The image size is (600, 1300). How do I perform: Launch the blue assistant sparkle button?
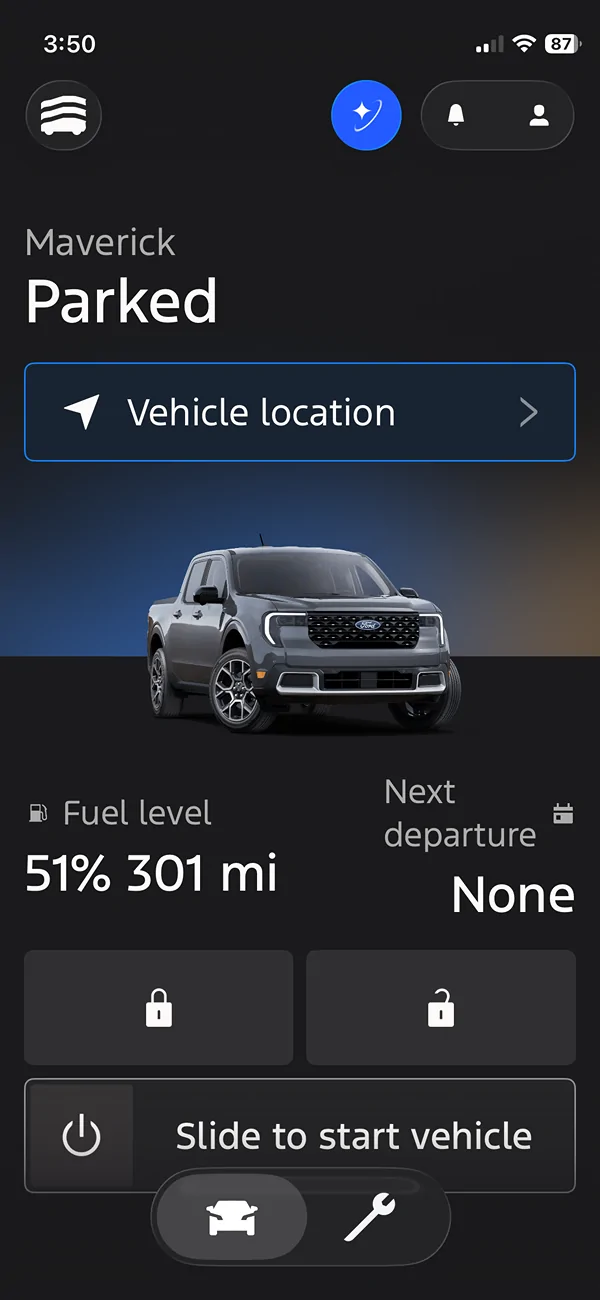tap(366, 116)
